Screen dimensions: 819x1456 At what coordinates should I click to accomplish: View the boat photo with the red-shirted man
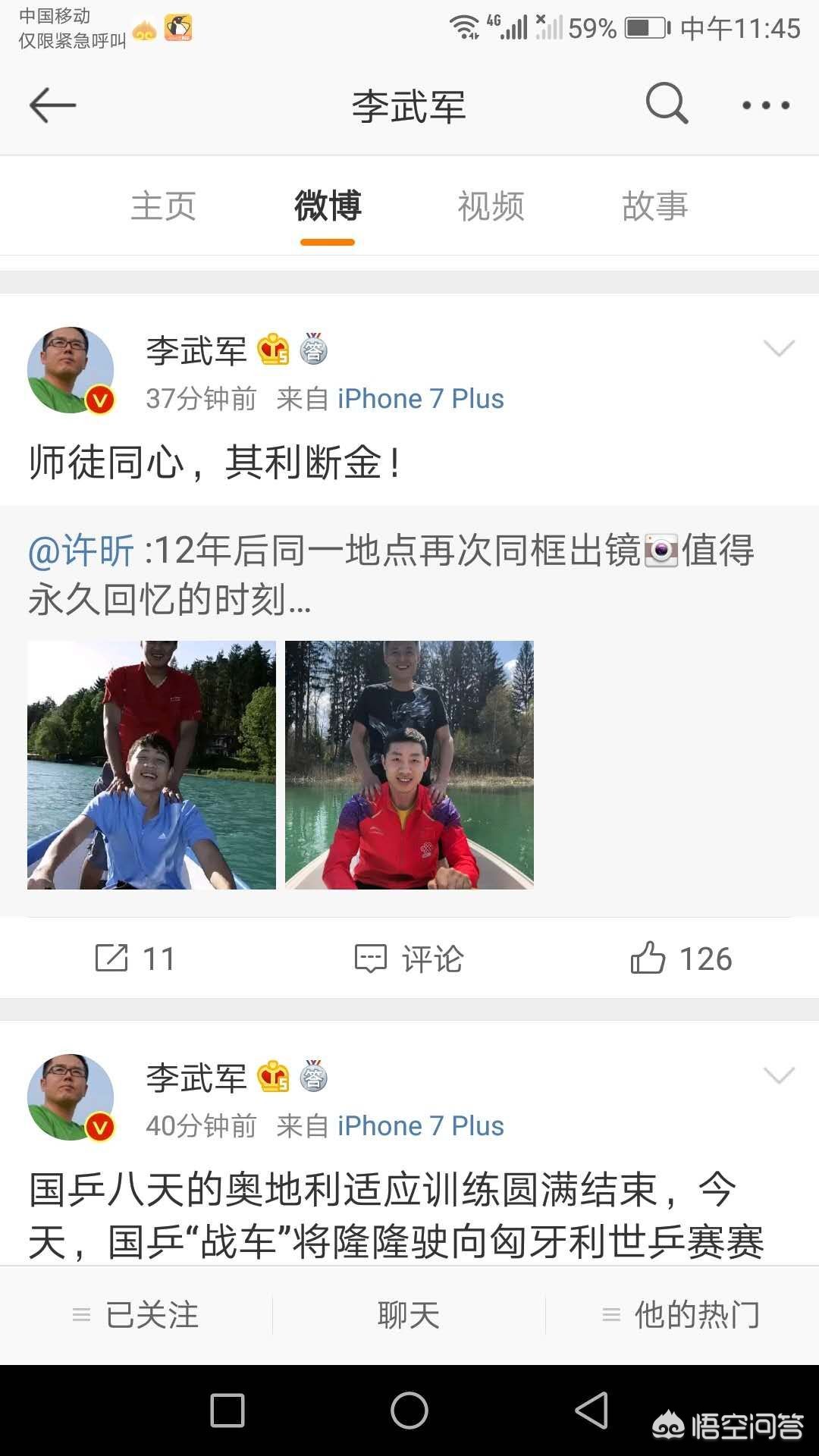click(x=152, y=764)
